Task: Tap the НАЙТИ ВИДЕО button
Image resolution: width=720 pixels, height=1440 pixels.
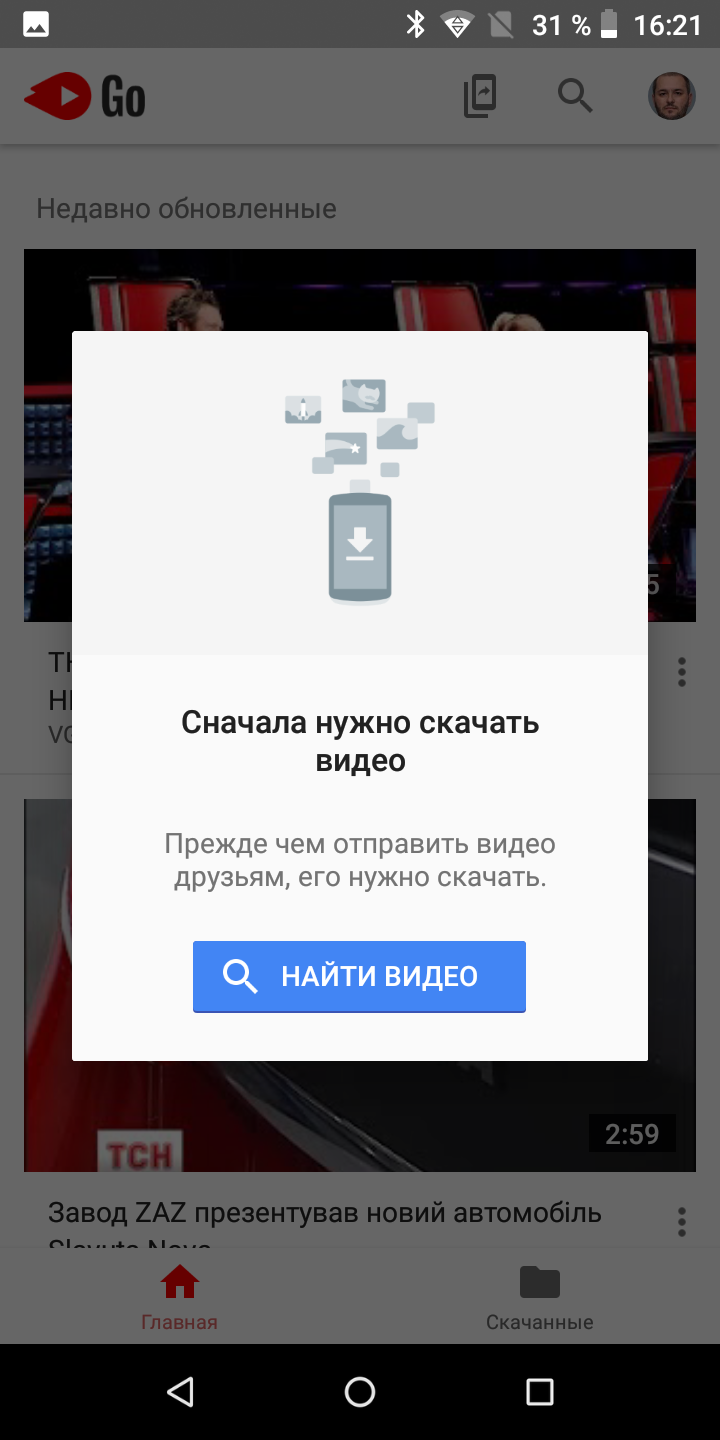Action: click(359, 976)
